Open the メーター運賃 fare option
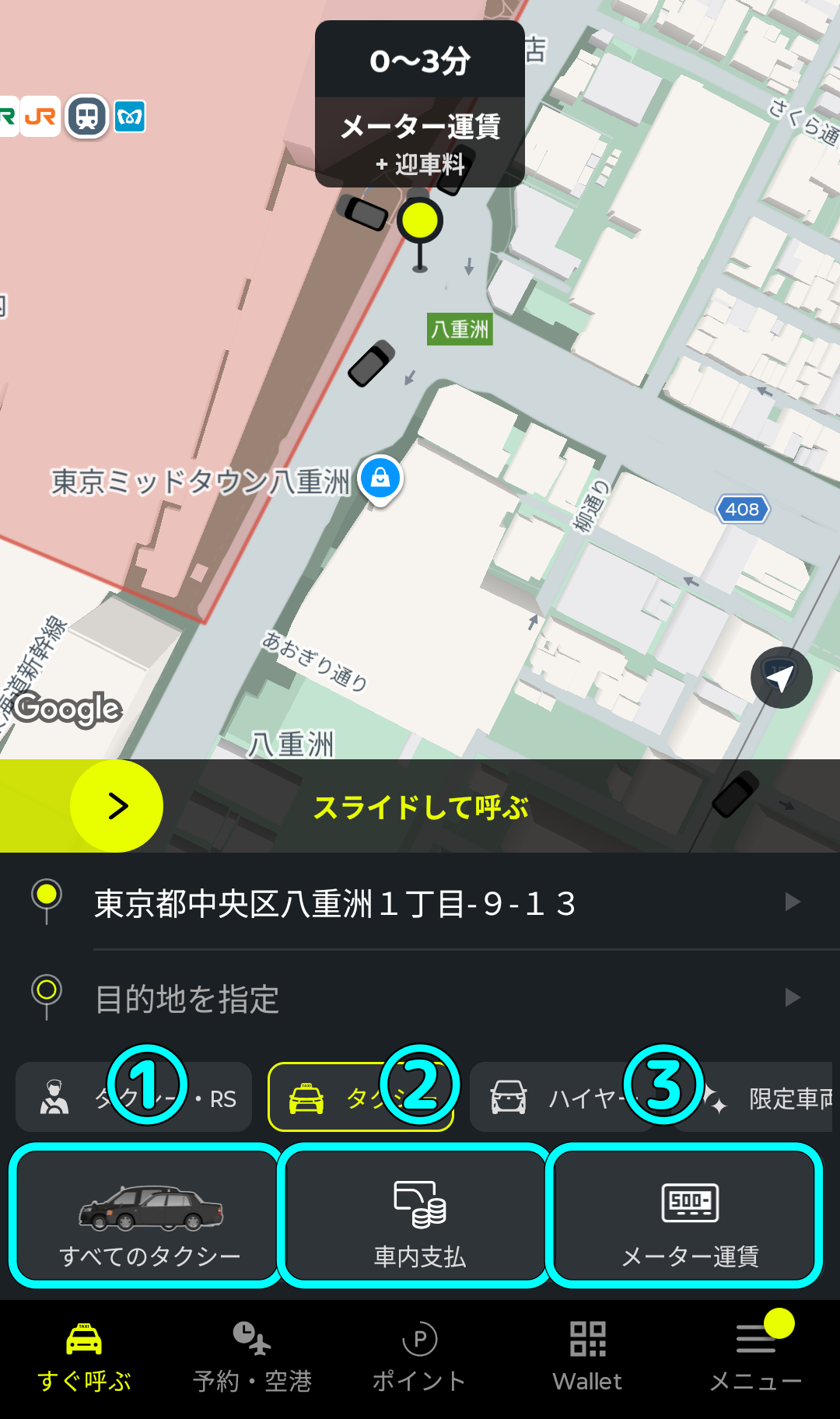 point(688,1215)
